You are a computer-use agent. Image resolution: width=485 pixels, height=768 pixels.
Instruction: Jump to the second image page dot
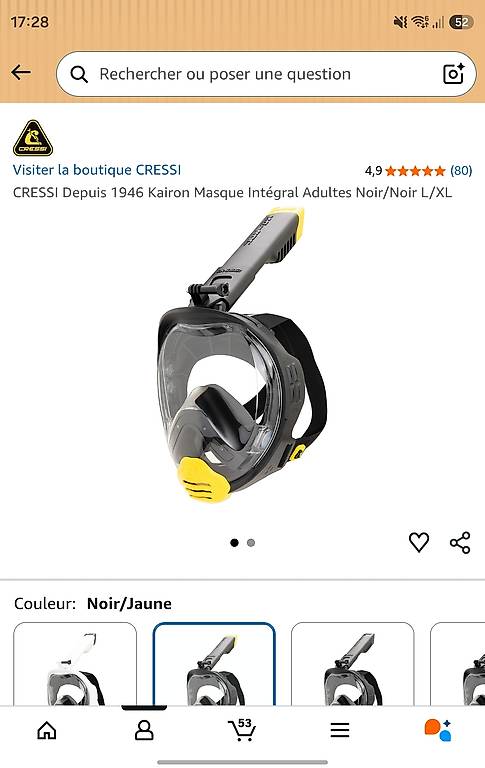(251, 543)
